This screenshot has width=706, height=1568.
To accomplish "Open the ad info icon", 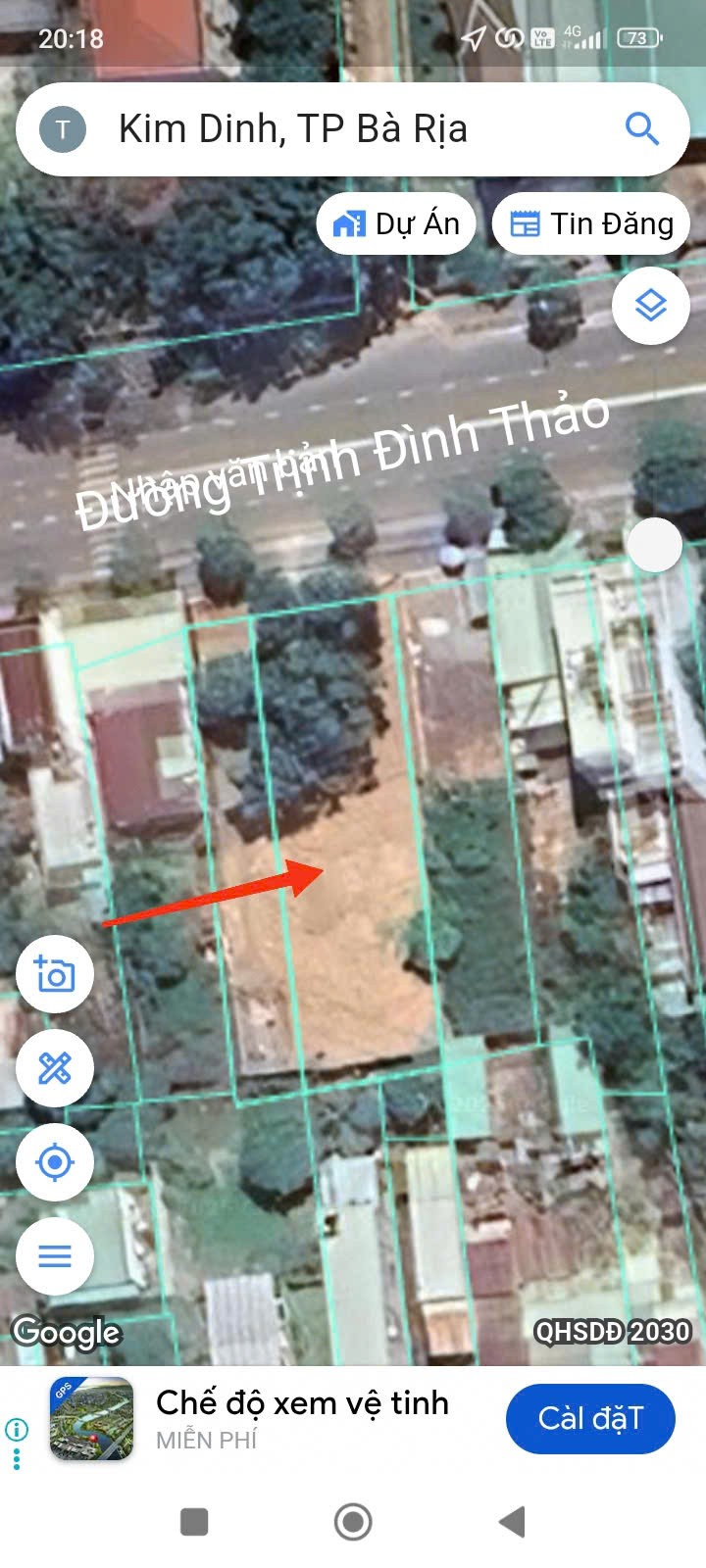I will tap(17, 1430).
